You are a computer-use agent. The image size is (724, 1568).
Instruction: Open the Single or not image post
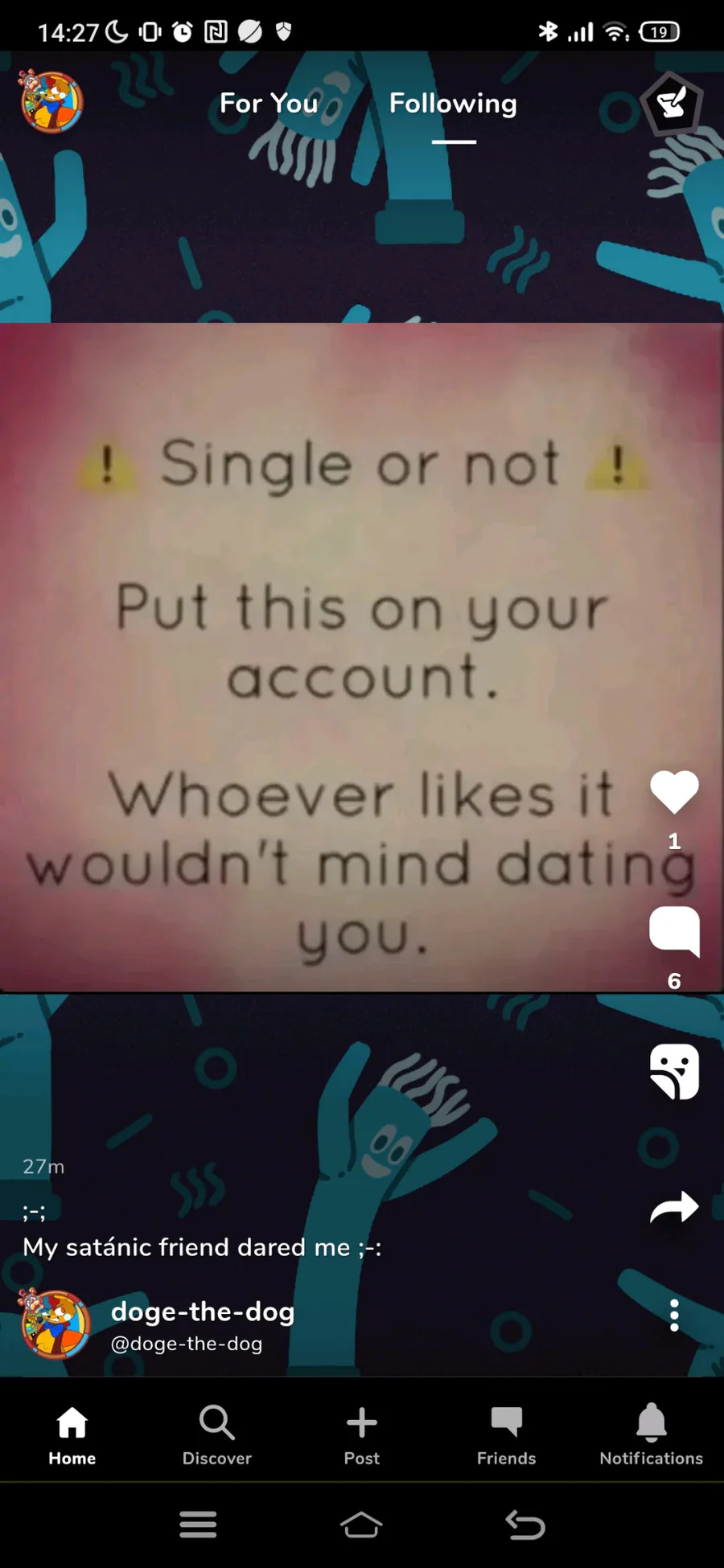pyautogui.click(x=362, y=657)
